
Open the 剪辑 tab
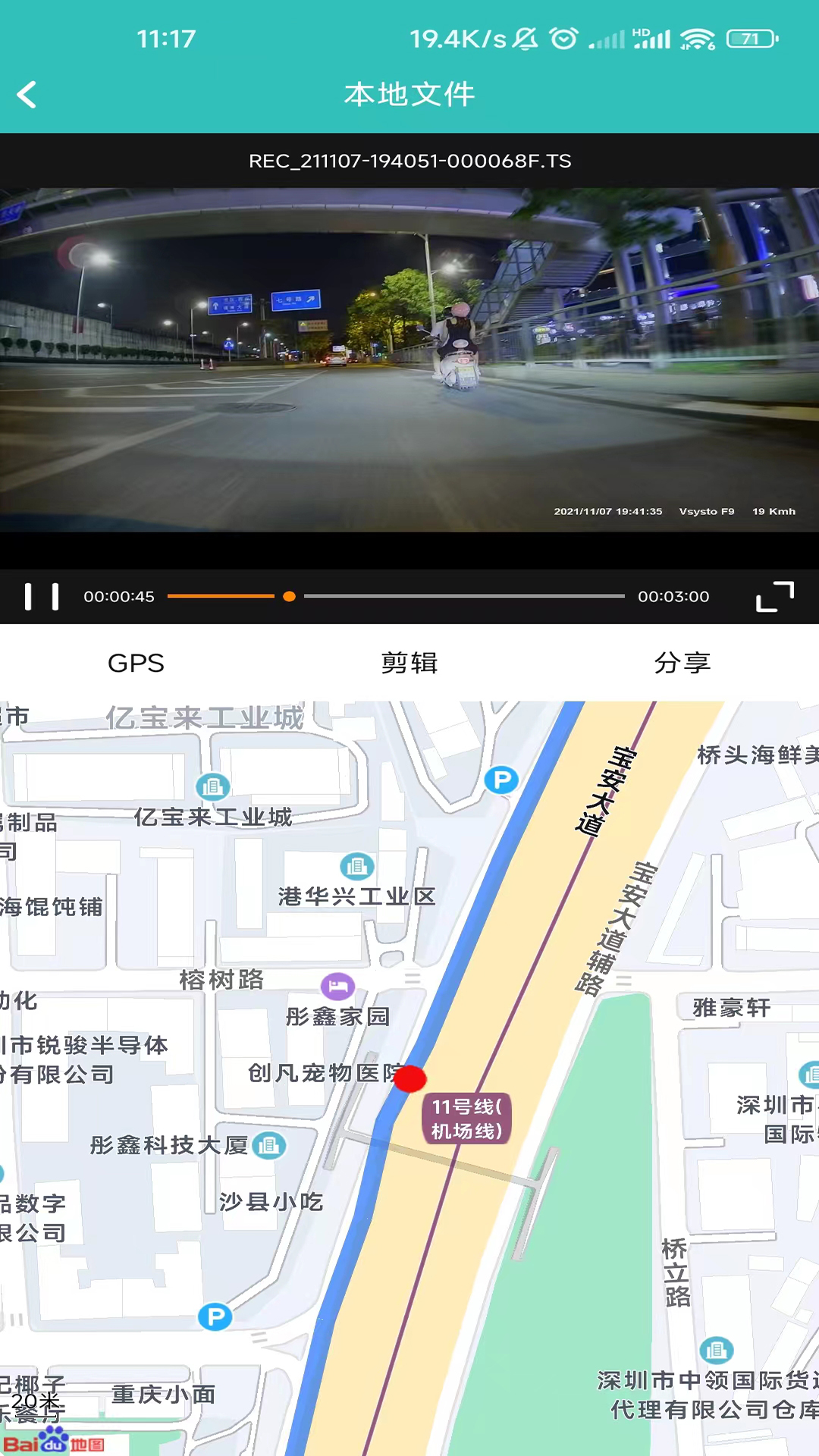coord(409,663)
